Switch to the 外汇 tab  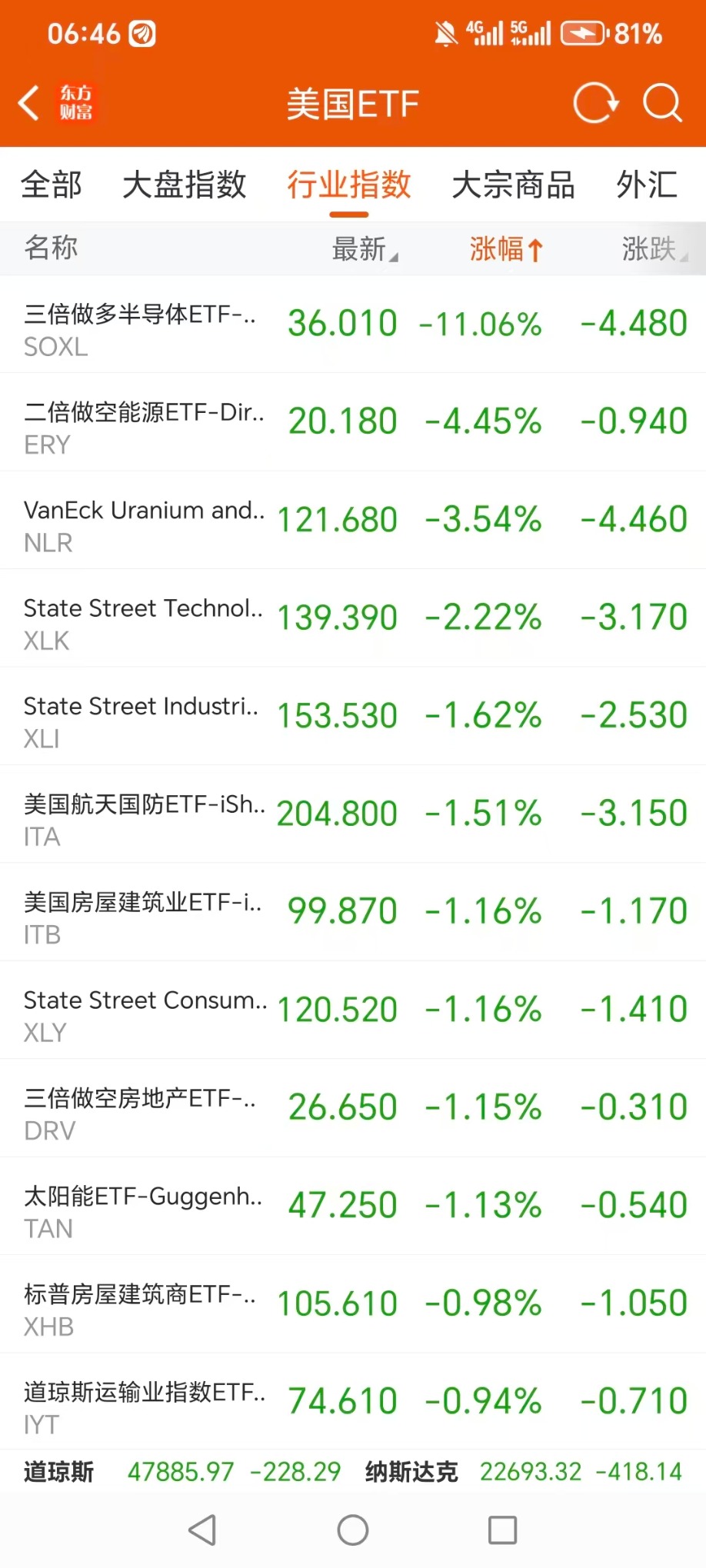point(647,185)
